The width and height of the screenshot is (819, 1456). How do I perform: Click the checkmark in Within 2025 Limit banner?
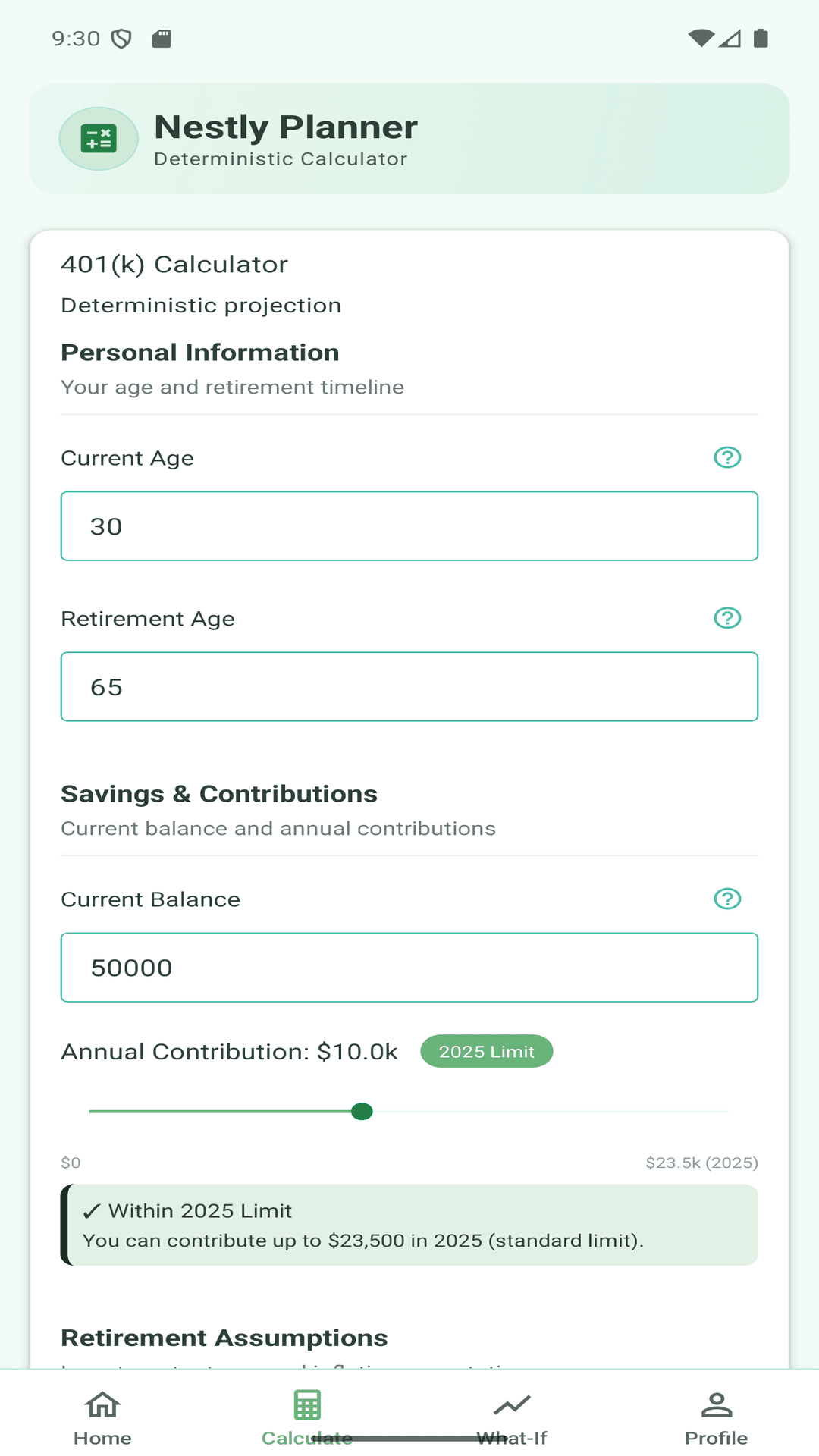coord(92,1210)
